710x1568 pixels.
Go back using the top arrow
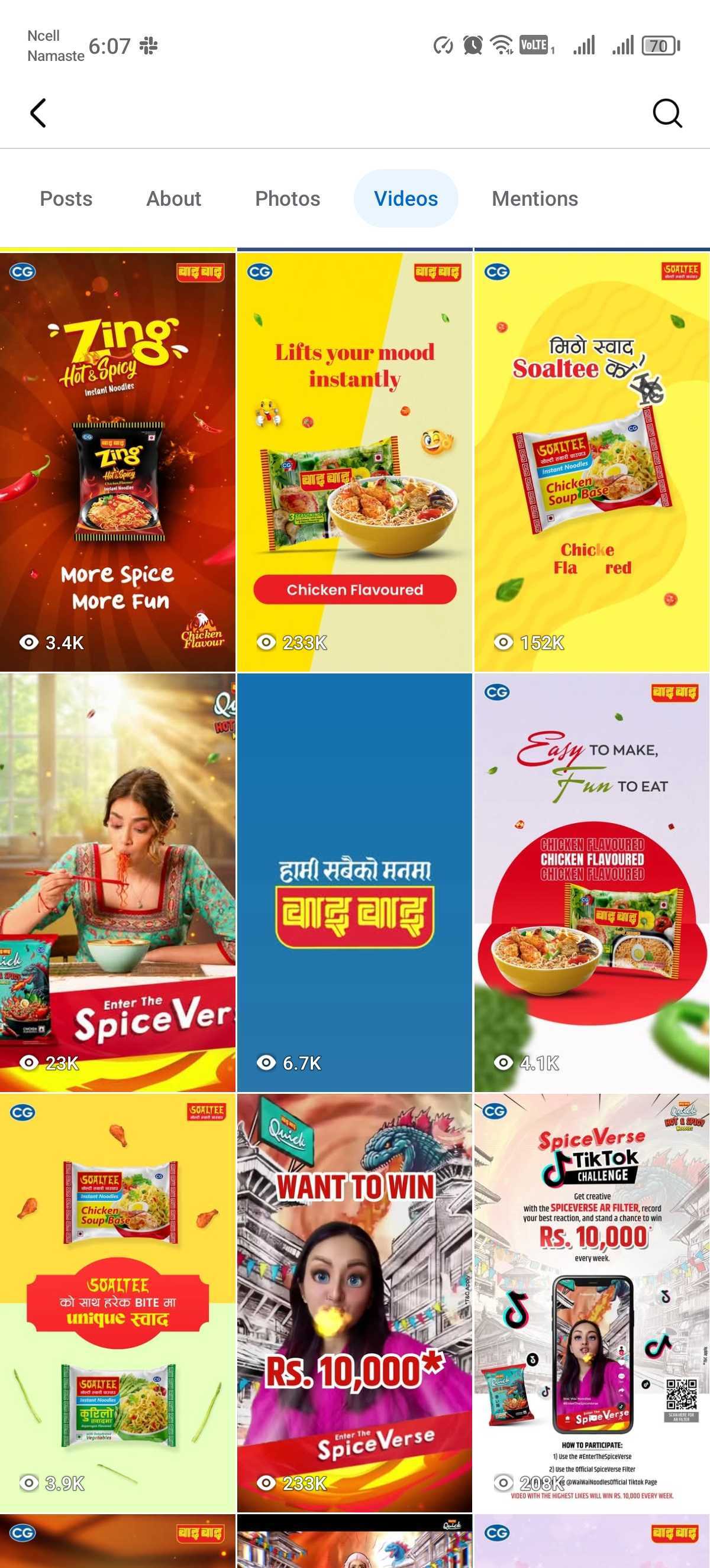pyautogui.click(x=38, y=113)
